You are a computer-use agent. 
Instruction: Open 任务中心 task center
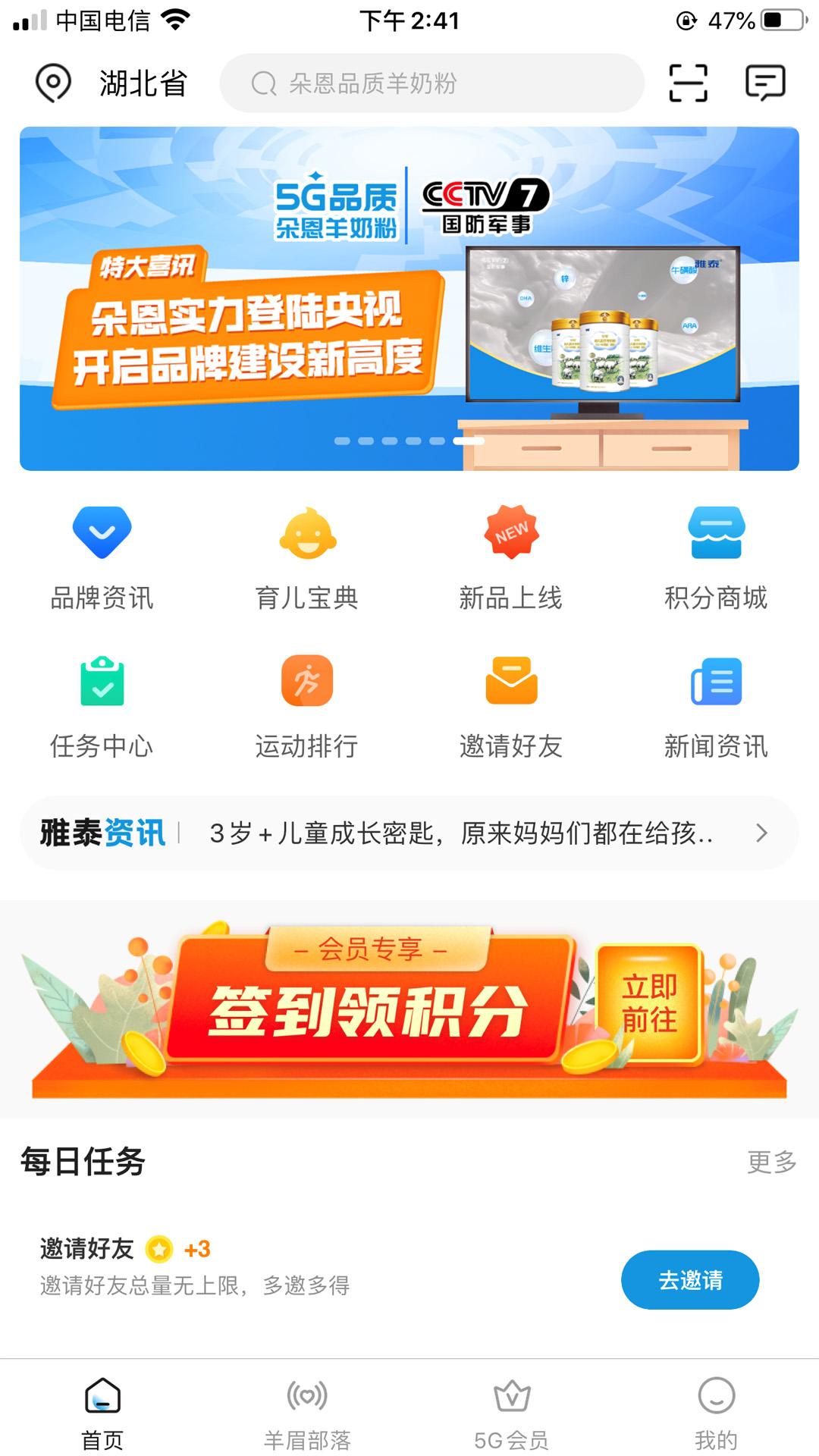[x=102, y=707]
